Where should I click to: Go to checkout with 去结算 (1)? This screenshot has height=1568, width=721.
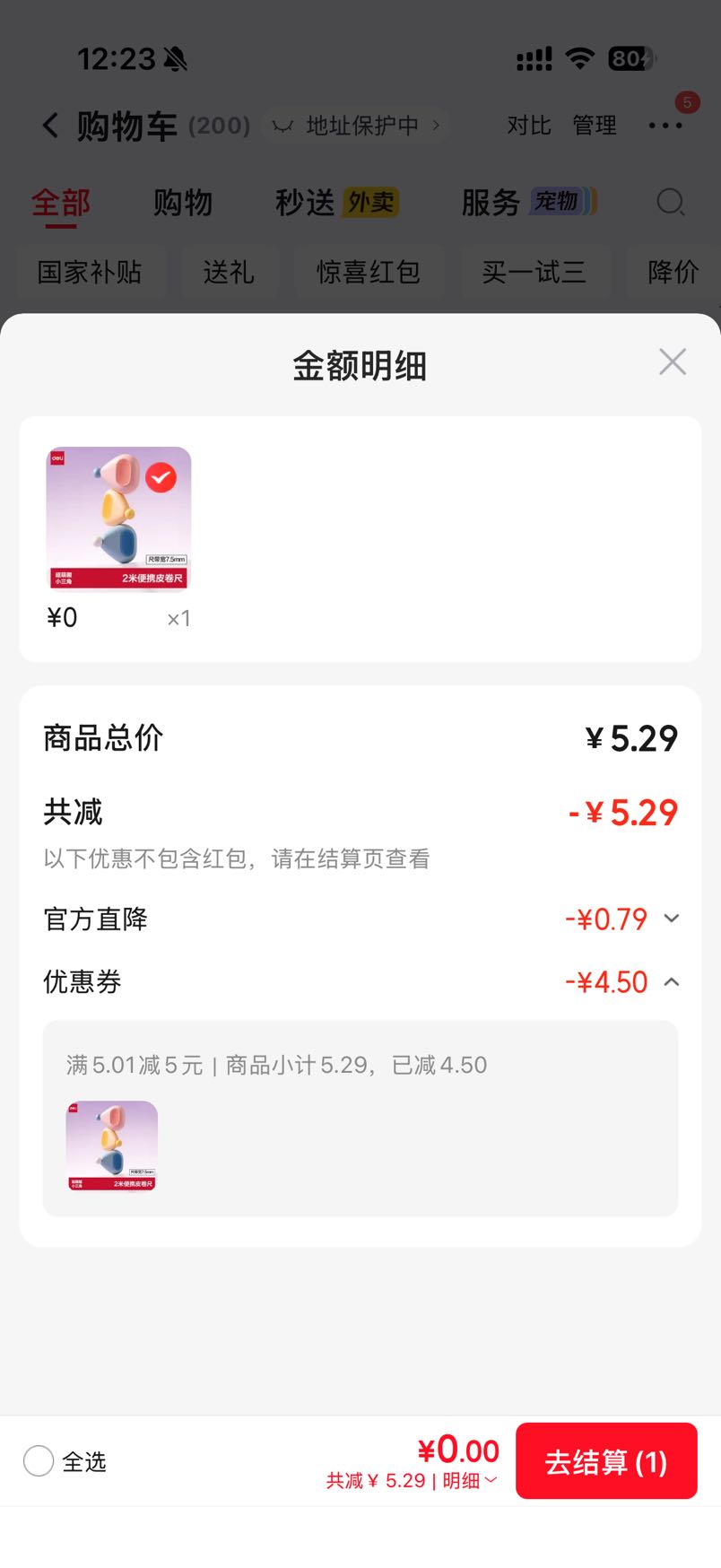point(606,1461)
